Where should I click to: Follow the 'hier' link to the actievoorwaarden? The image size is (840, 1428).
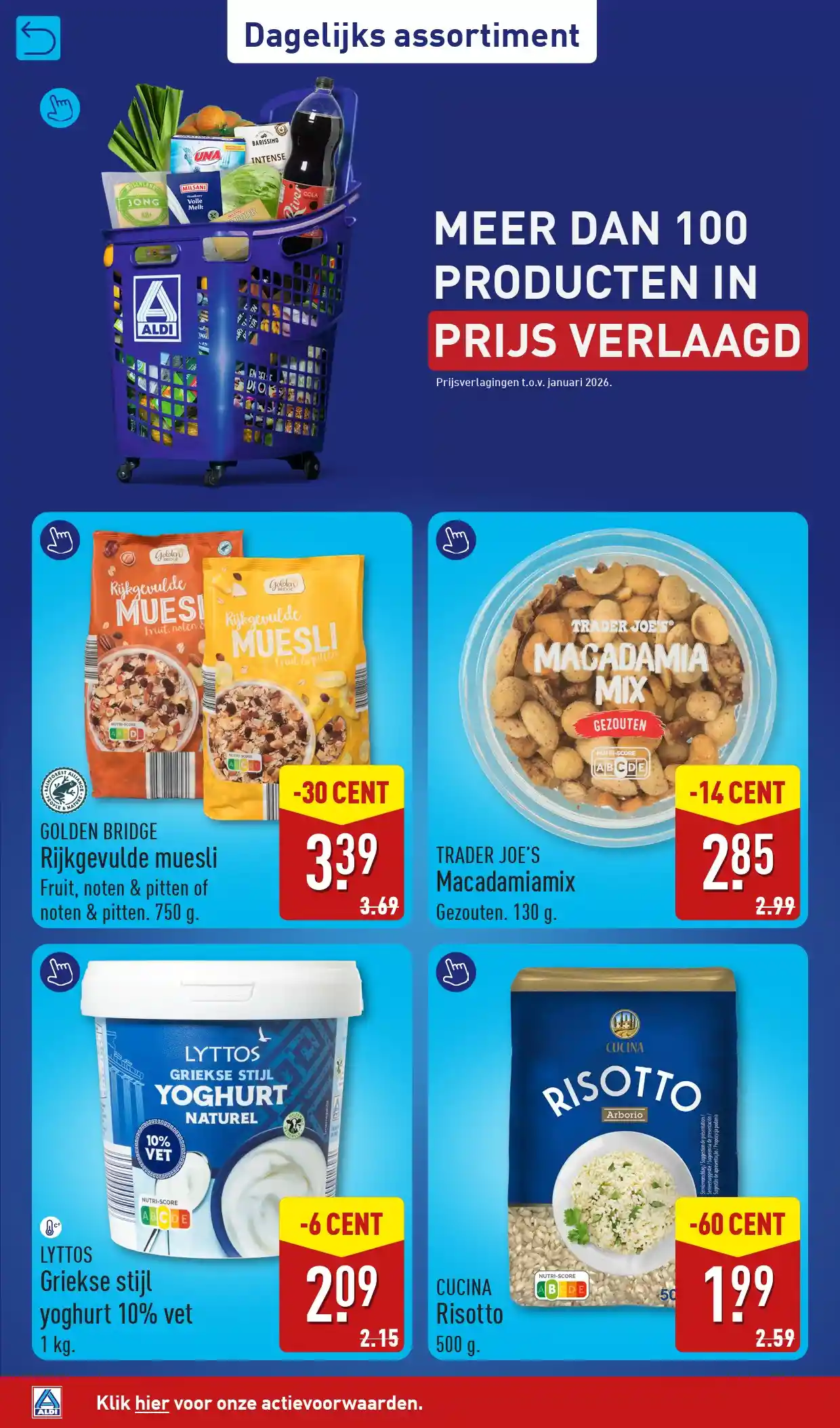click(x=152, y=1403)
